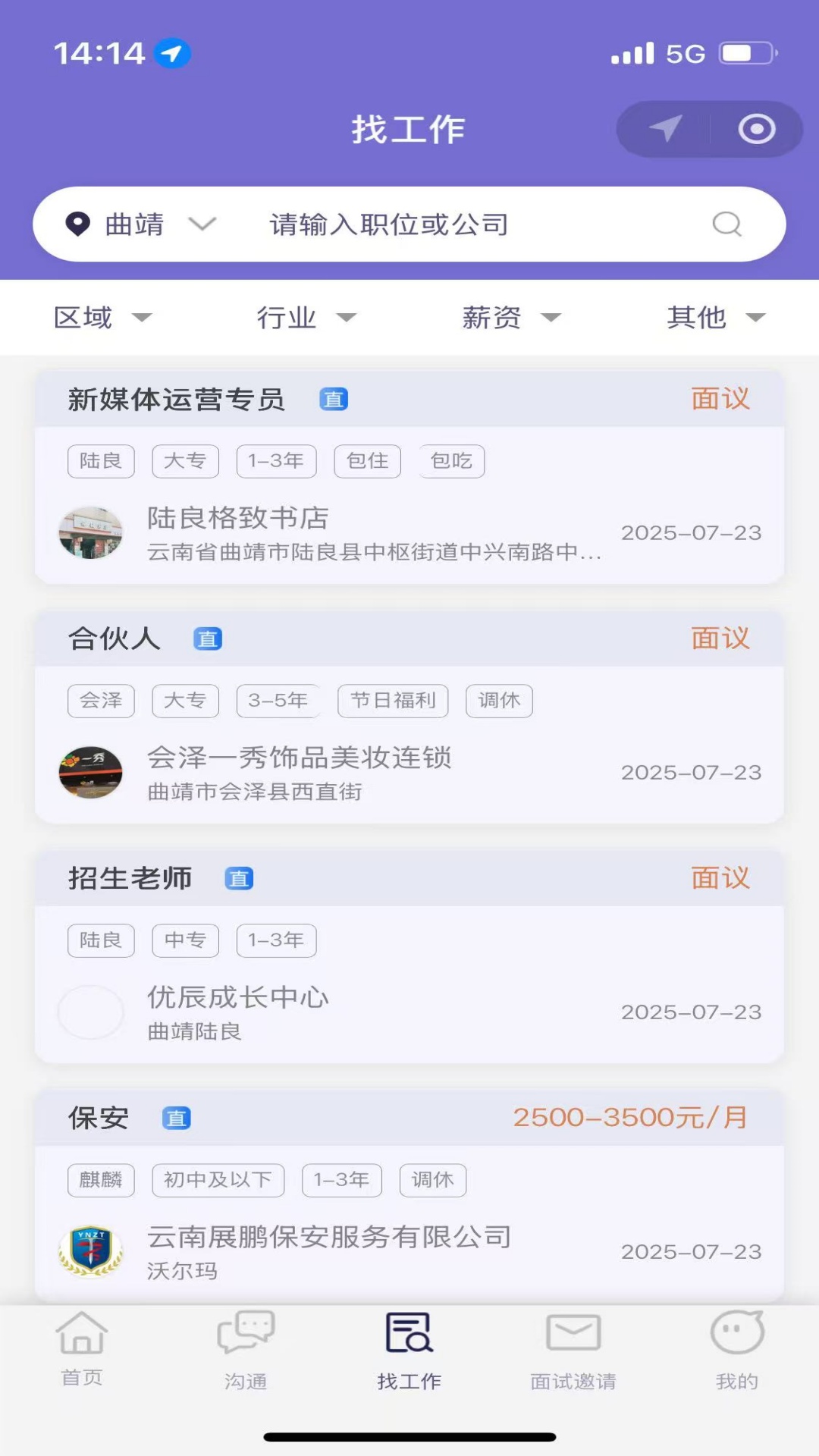Tap the 直 badge on the 保安 listing
819x1456 pixels.
click(x=175, y=1118)
